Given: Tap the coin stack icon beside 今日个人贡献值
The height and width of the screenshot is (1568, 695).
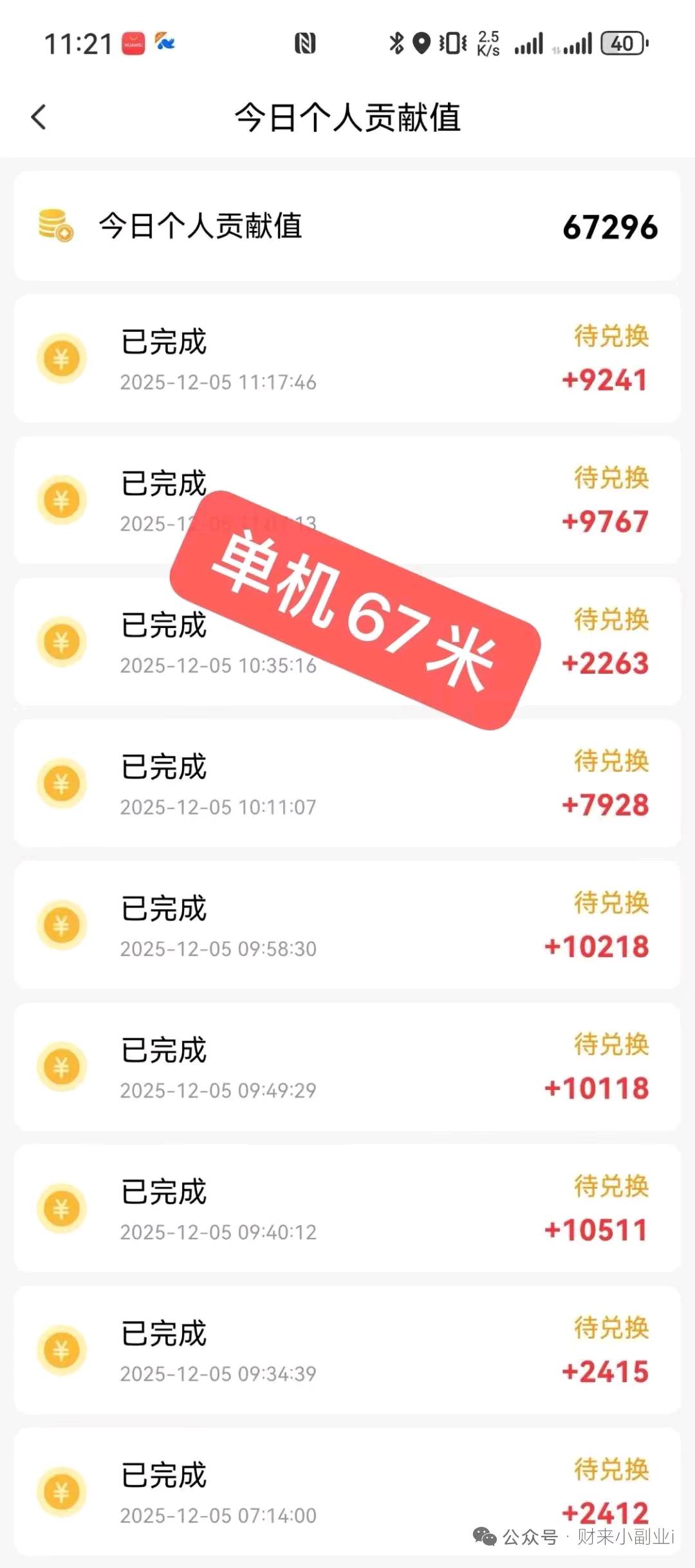Looking at the screenshot, I should (55, 226).
